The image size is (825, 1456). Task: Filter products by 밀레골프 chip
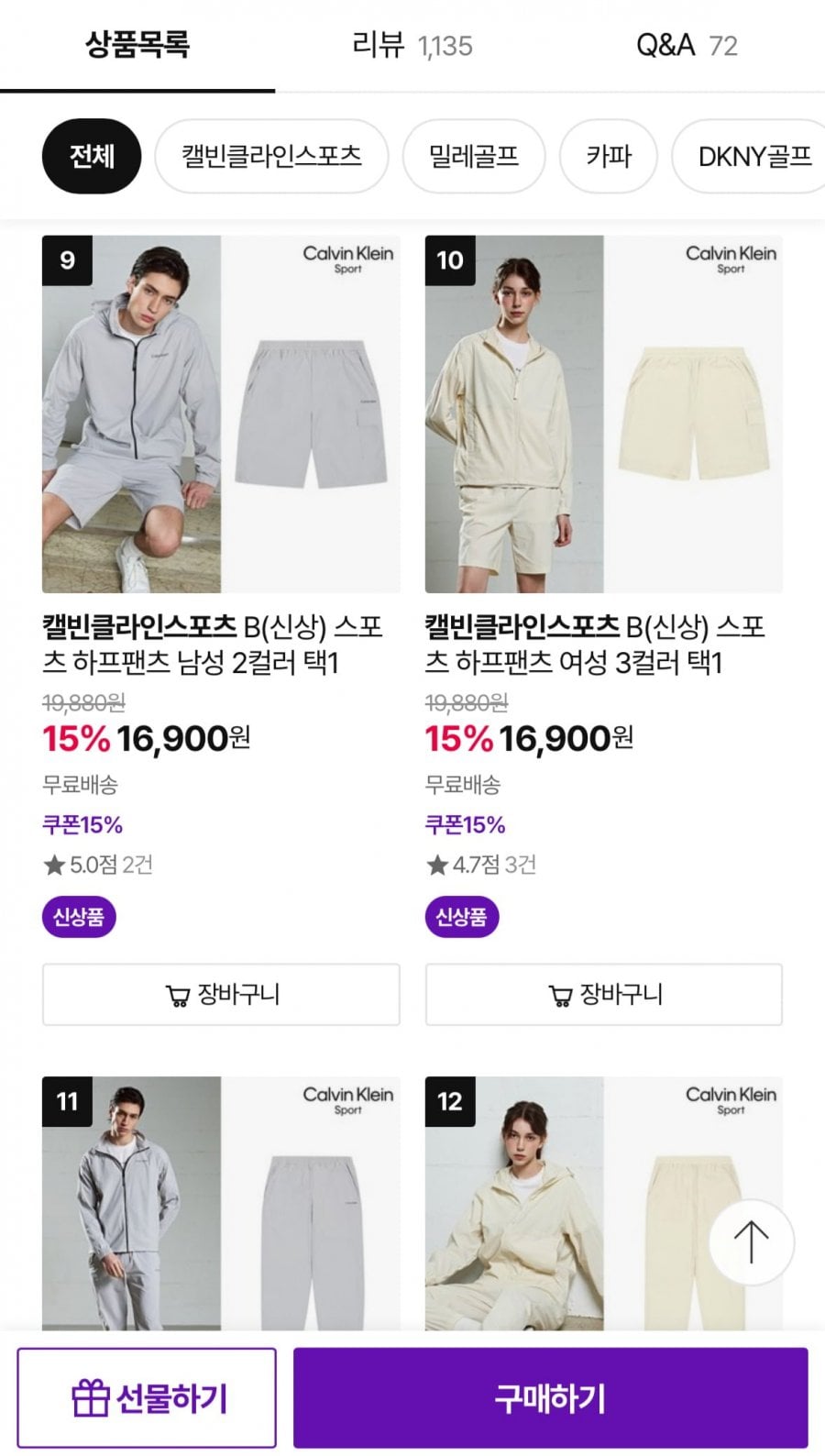click(x=474, y=157)
